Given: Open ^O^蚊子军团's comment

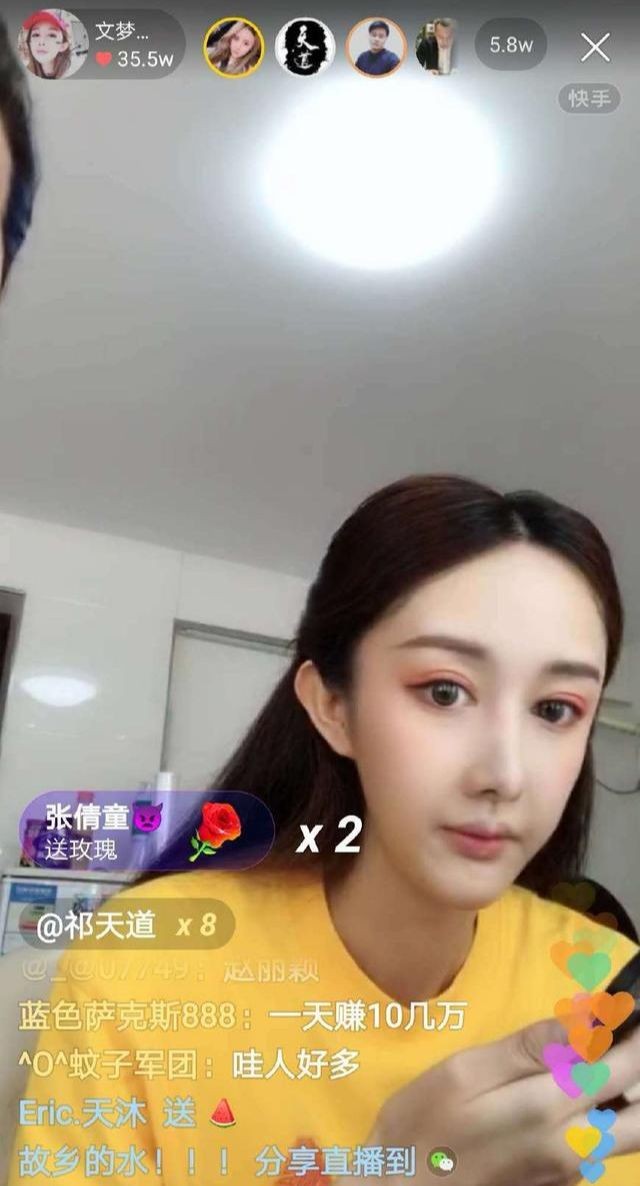Looking at the screenshot, I should (x=188, y=1065).
